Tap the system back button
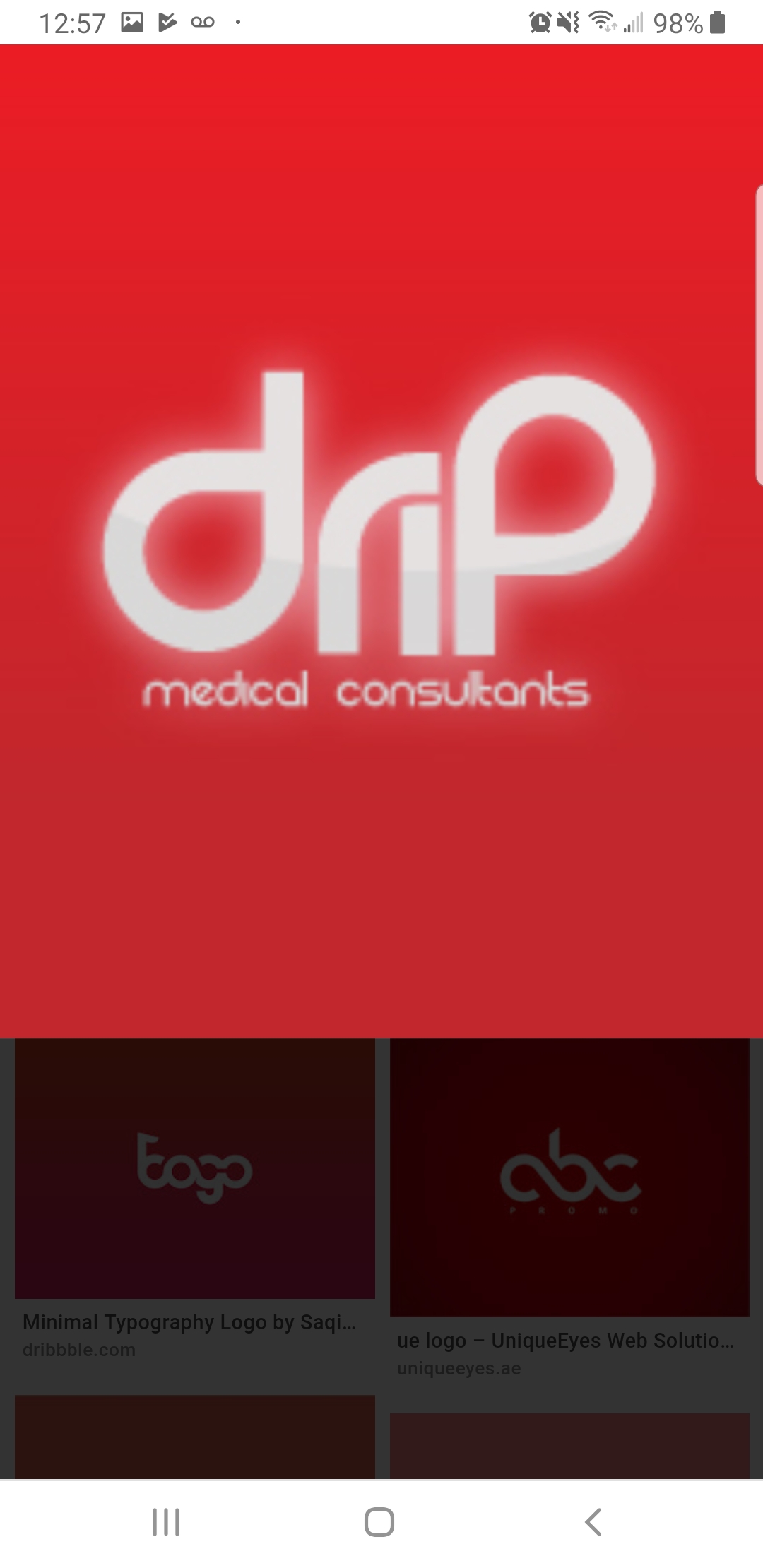The width and height of the screenshot is (763, 1568). 593,1521
